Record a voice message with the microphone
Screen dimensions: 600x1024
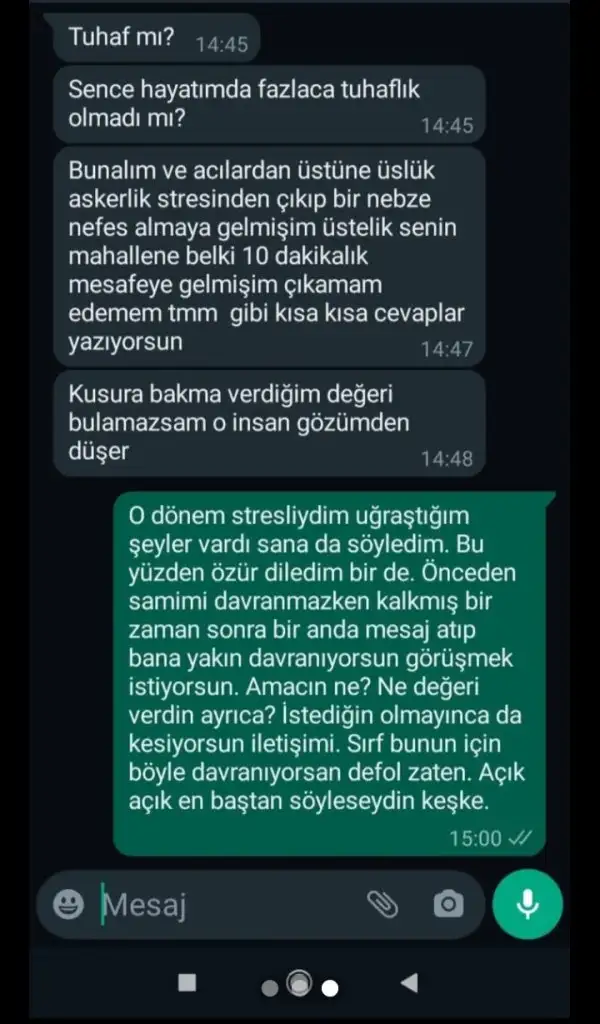coord(528,904)
